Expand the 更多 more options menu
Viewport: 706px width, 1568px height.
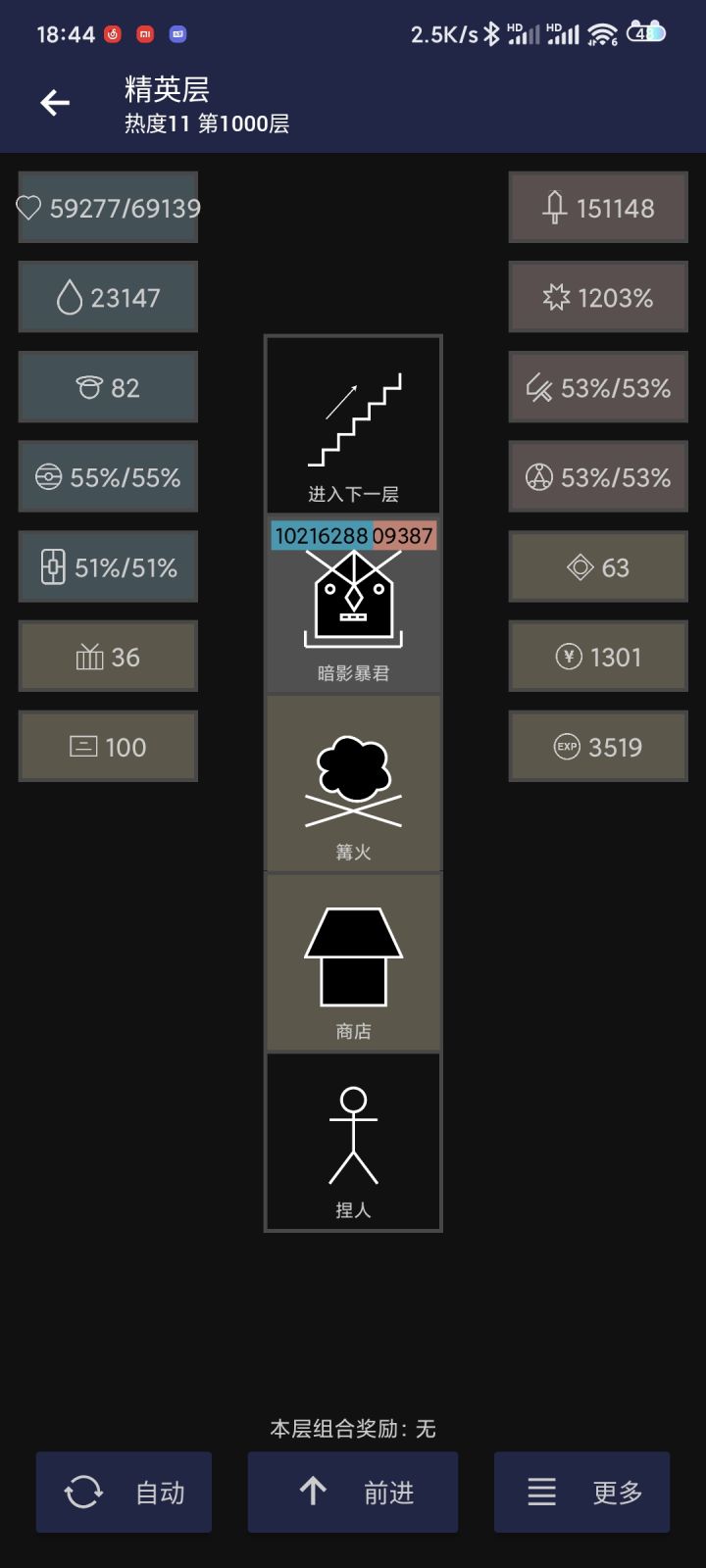(x=581, y=1492)
